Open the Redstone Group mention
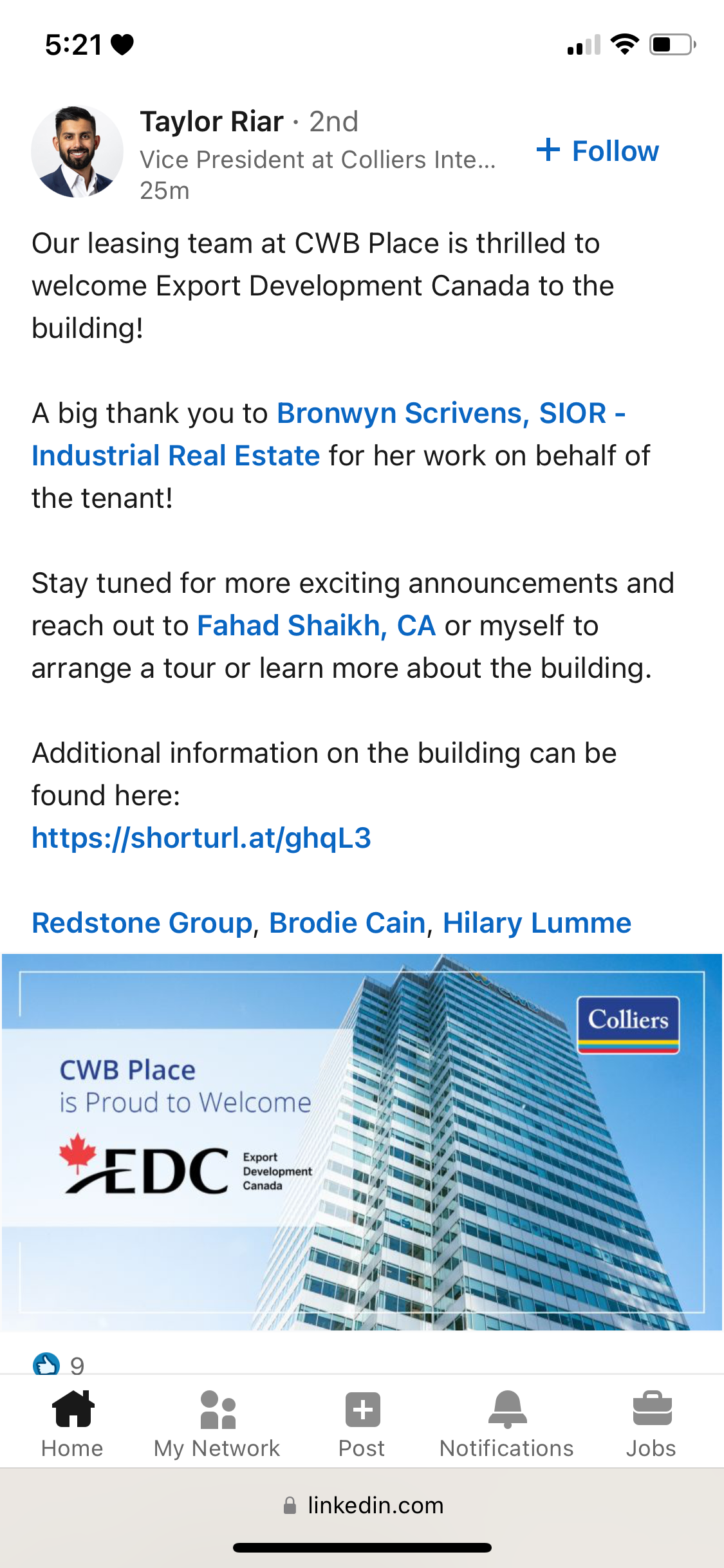724x1568 pixels. pyautogui.click(x=142, y=923)
